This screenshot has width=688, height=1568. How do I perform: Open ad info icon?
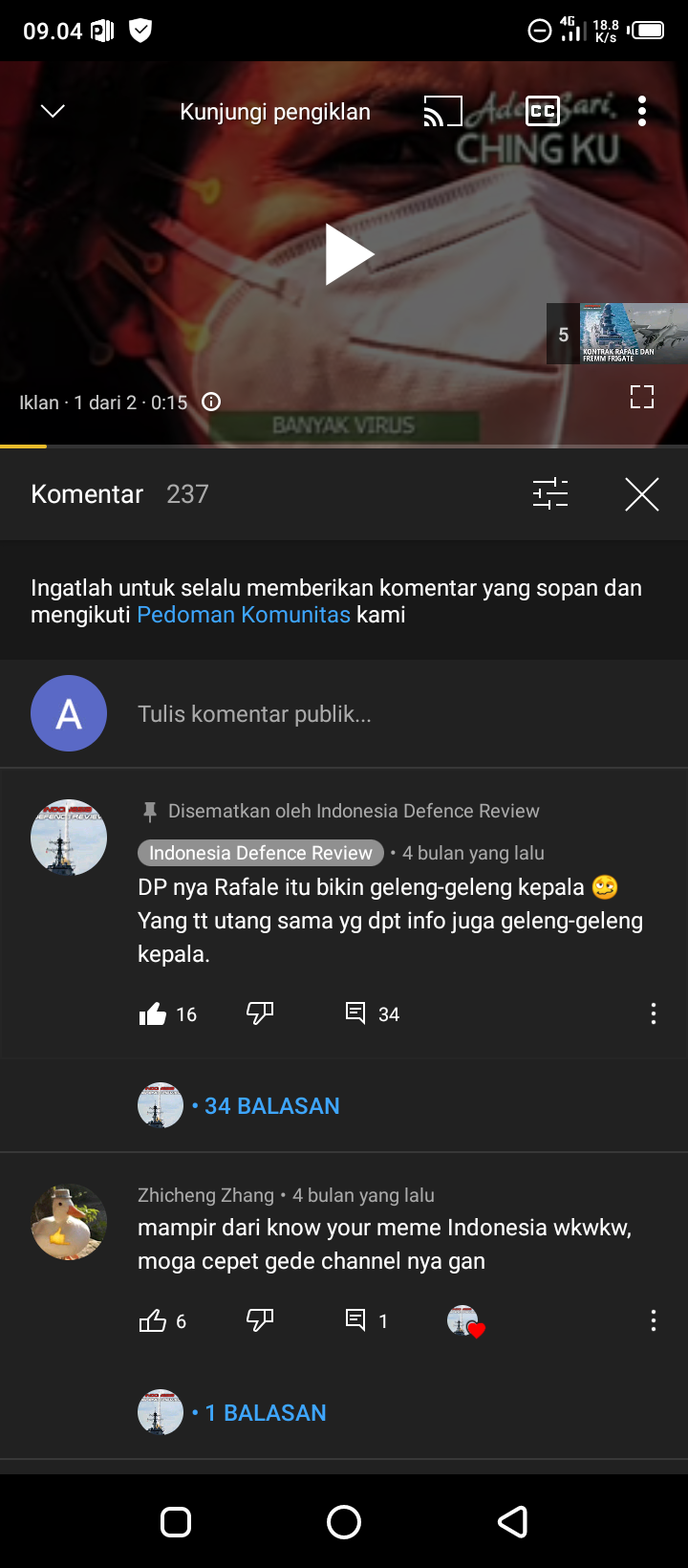tap(211, 403)
